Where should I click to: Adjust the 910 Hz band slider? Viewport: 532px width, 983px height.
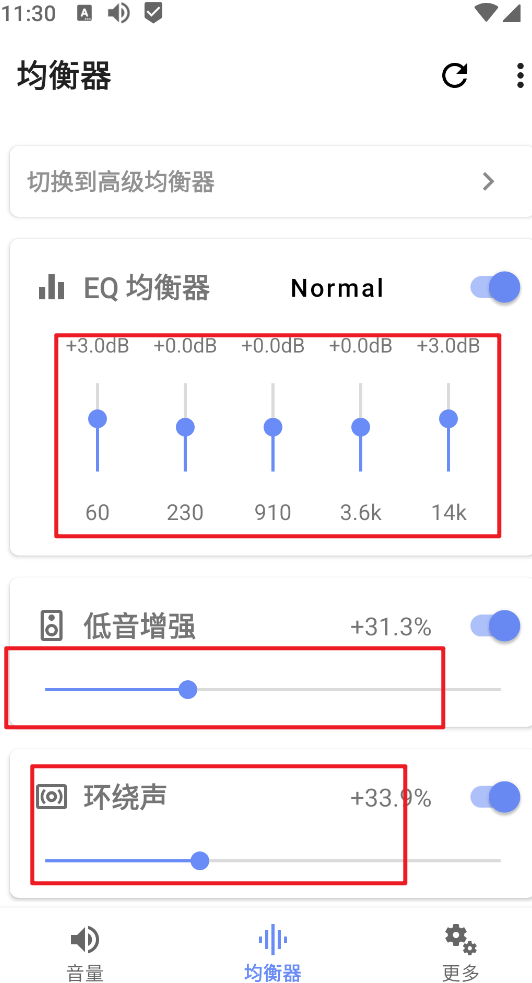click(x=273, y=427)
